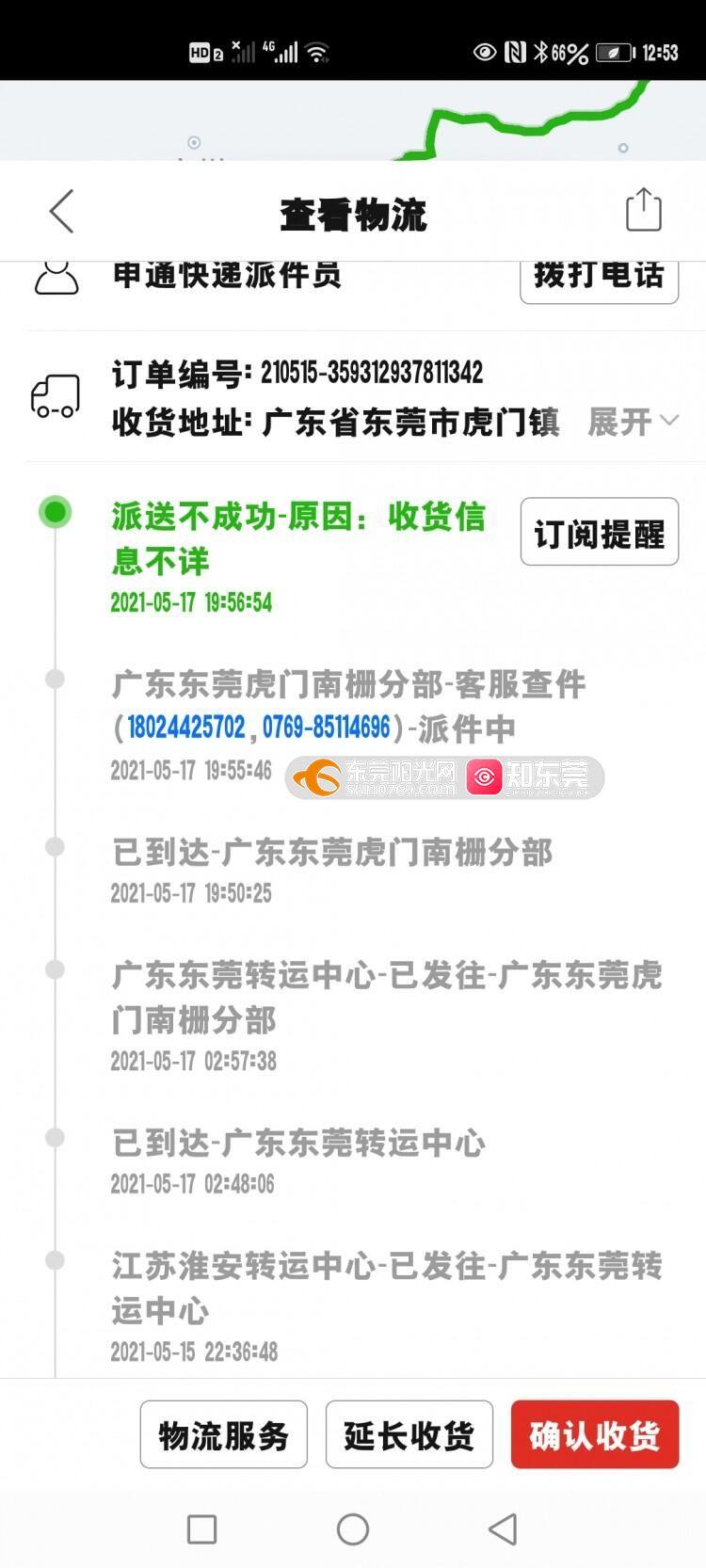Dial the phone number 18024425702
This screenshot has width=706, height=1568.
tap(185, 728)
